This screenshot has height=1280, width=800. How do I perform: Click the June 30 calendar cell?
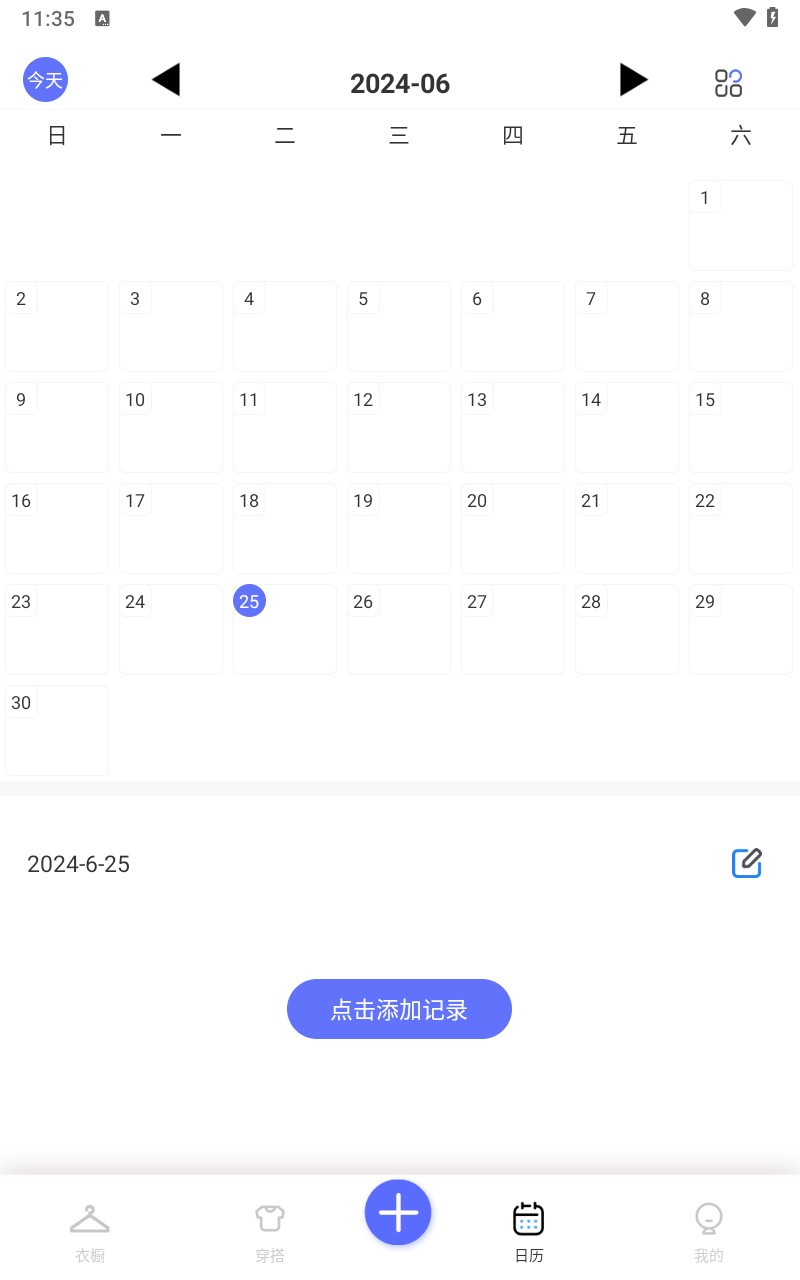(57, 730)
